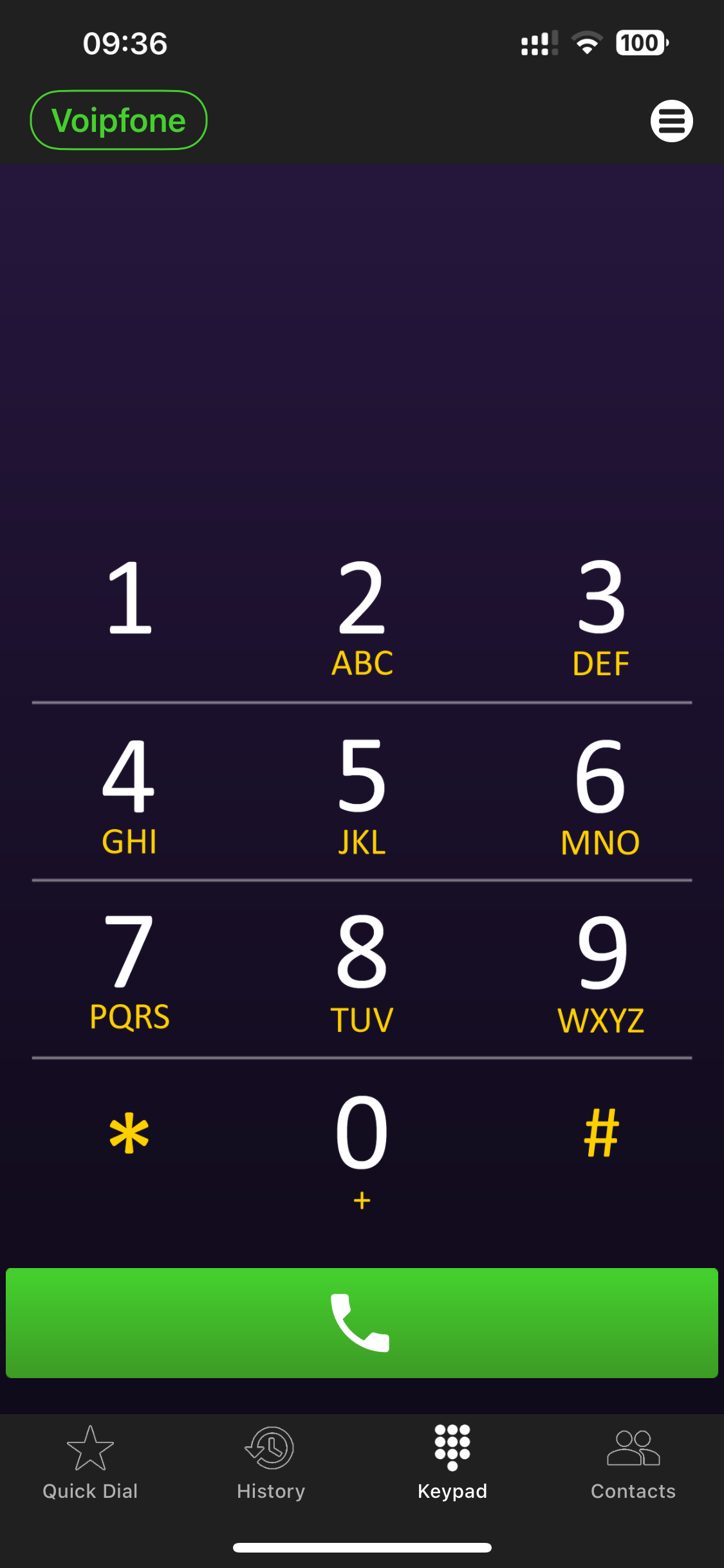Dial digit 4 GHI
724x1568 pixels.
coord(129,793)
